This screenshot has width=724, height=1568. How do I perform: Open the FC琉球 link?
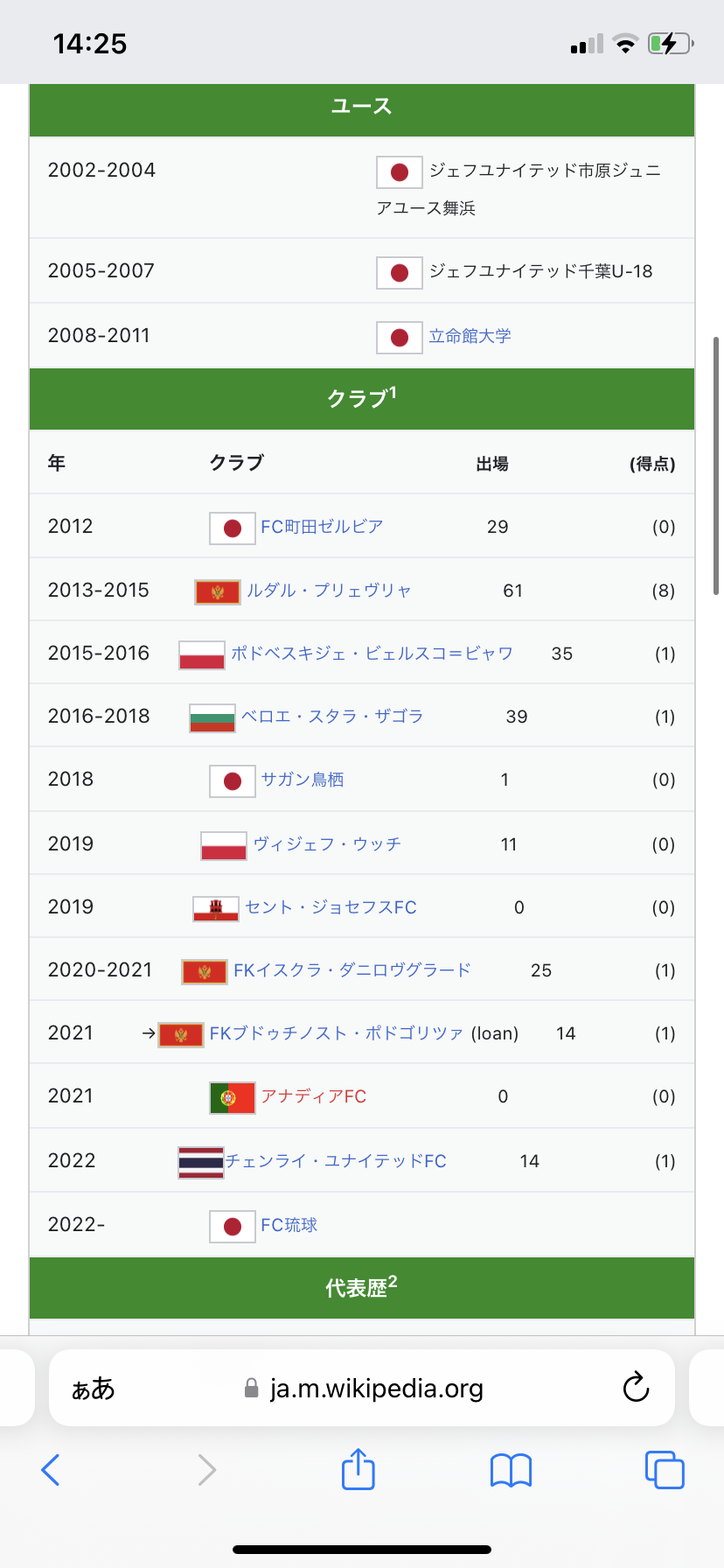[289, 1225]
